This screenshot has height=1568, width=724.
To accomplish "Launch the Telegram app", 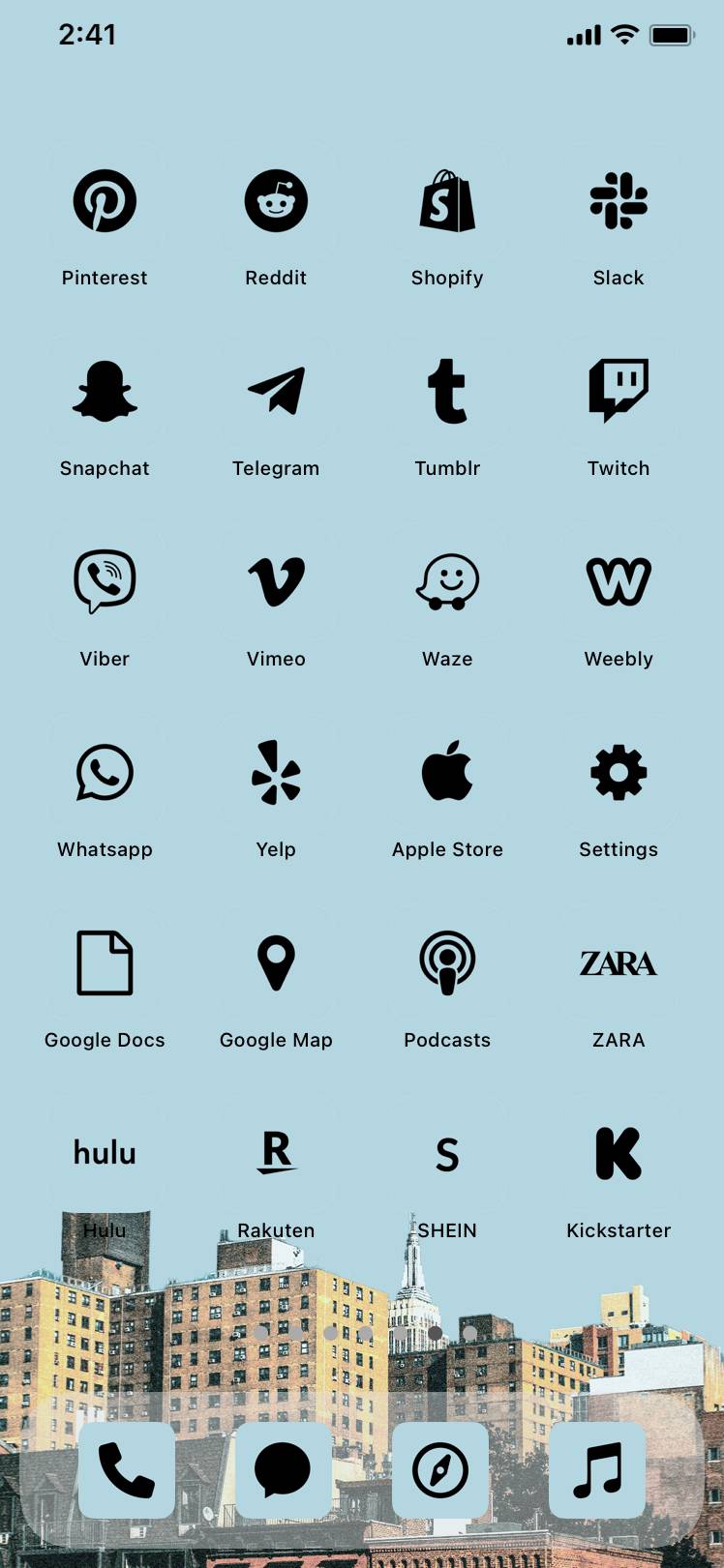I will [276, 392].
